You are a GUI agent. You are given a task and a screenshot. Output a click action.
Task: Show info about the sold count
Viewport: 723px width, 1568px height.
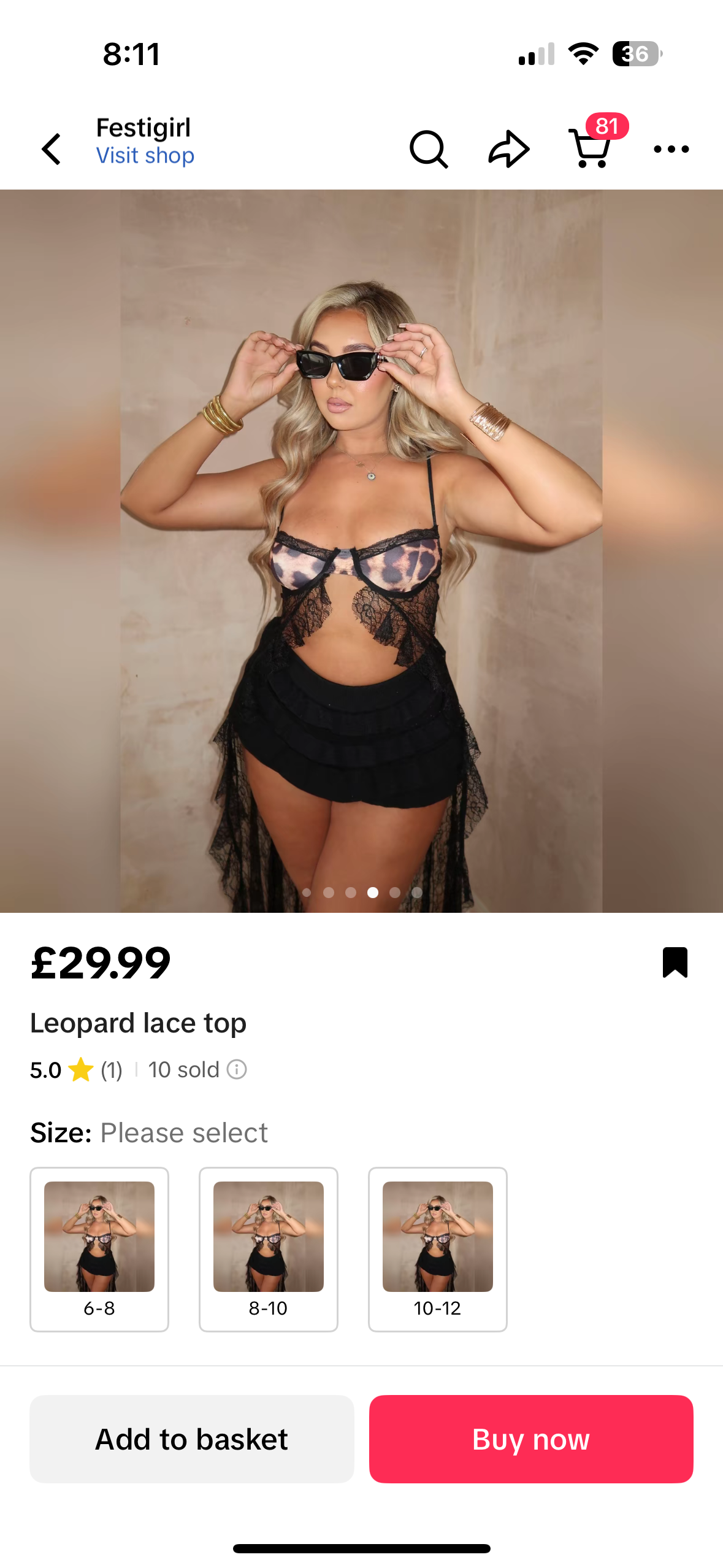coord(237,1069)
